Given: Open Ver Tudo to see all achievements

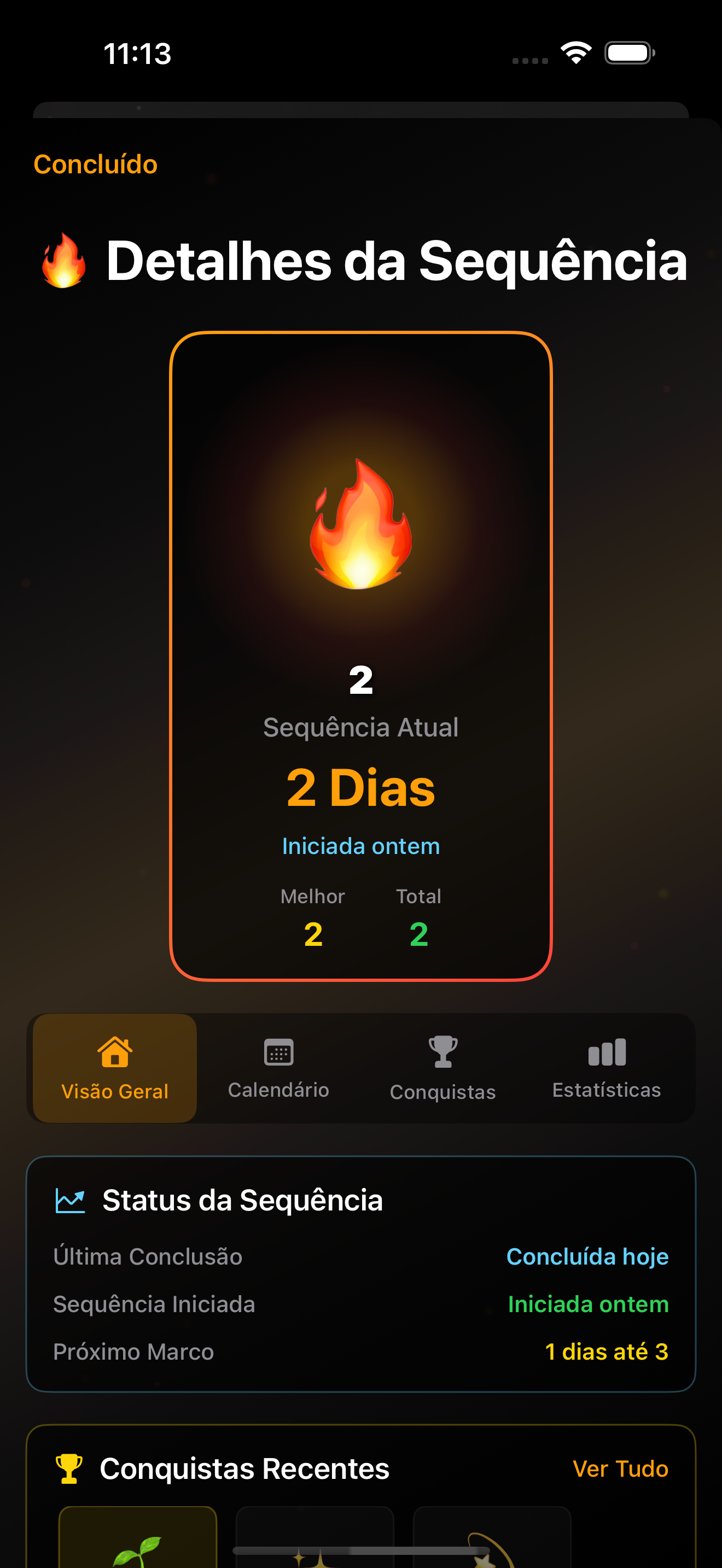Looking at the screenshot, I should pos(621,1468).
